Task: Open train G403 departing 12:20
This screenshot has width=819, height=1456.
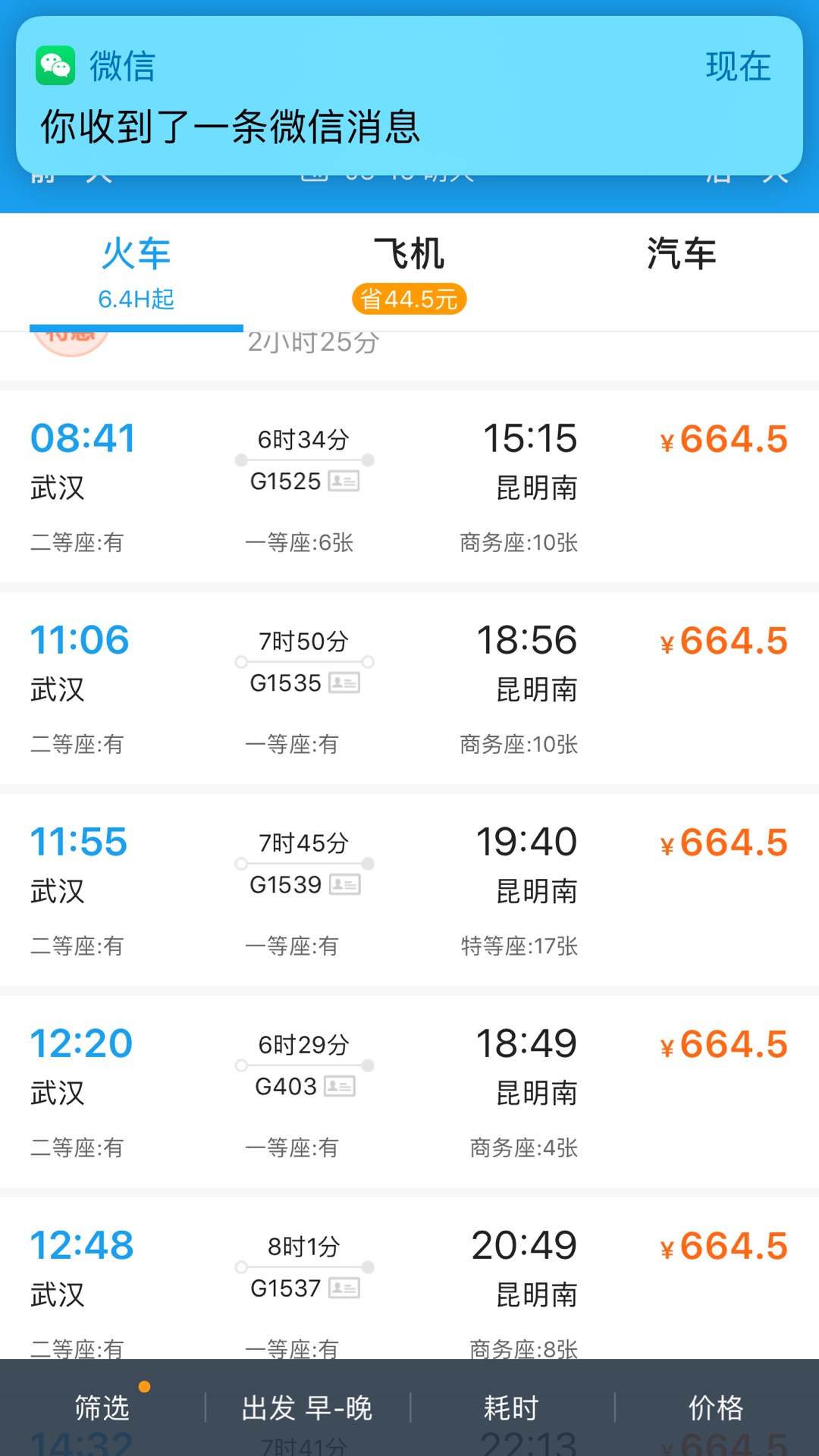Action: (x=409, y=1092)
